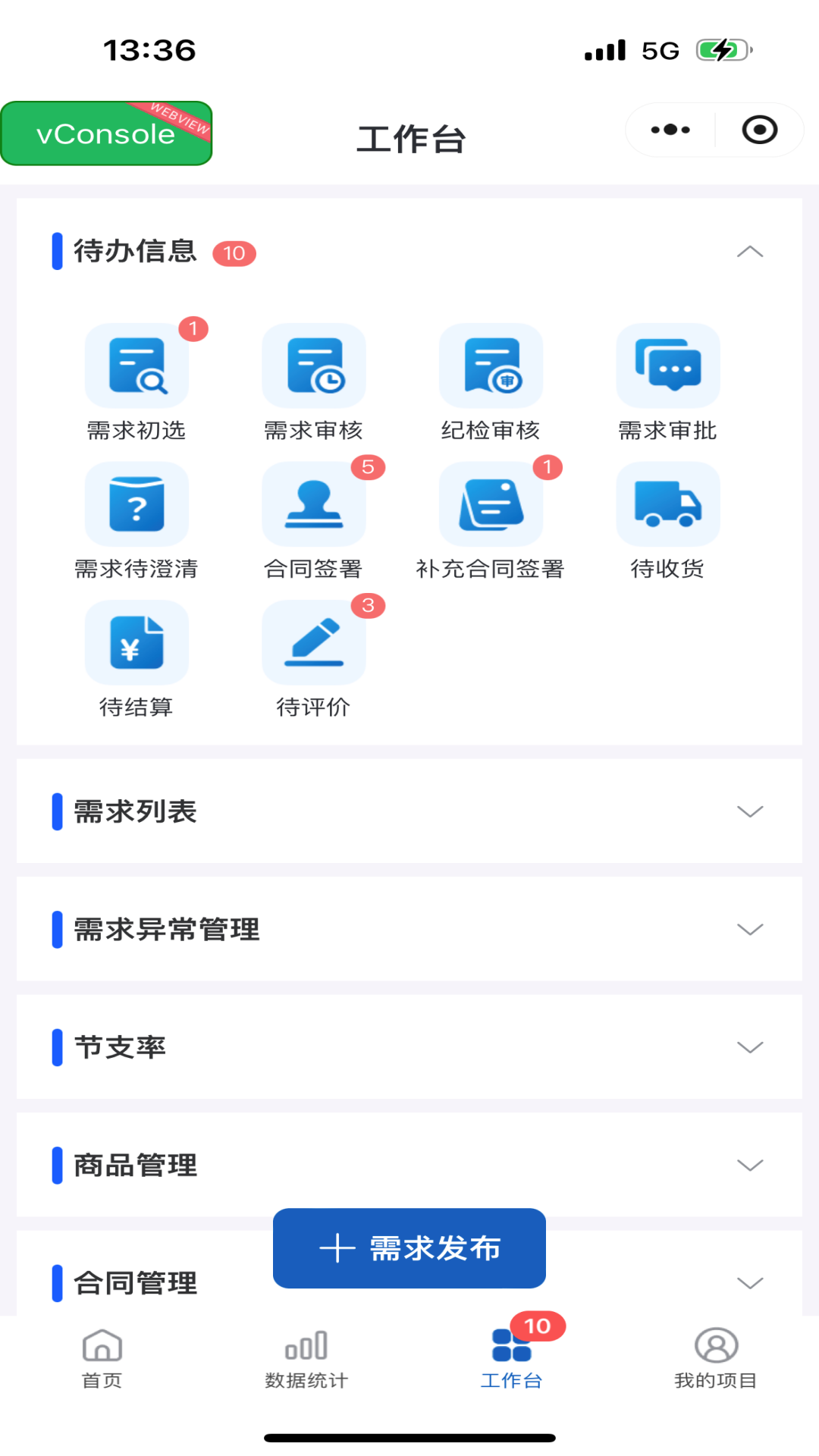Screen dimensions: 819x1456
Task: Open the 数据统计 tab
Action: [x=307, y=1357]
